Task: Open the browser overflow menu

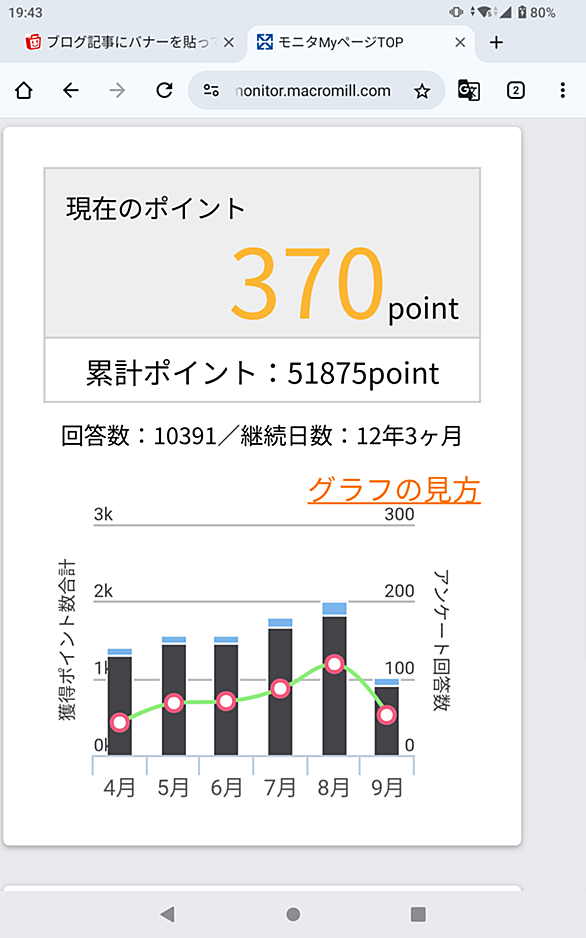Action: click(x=562, y=90)
